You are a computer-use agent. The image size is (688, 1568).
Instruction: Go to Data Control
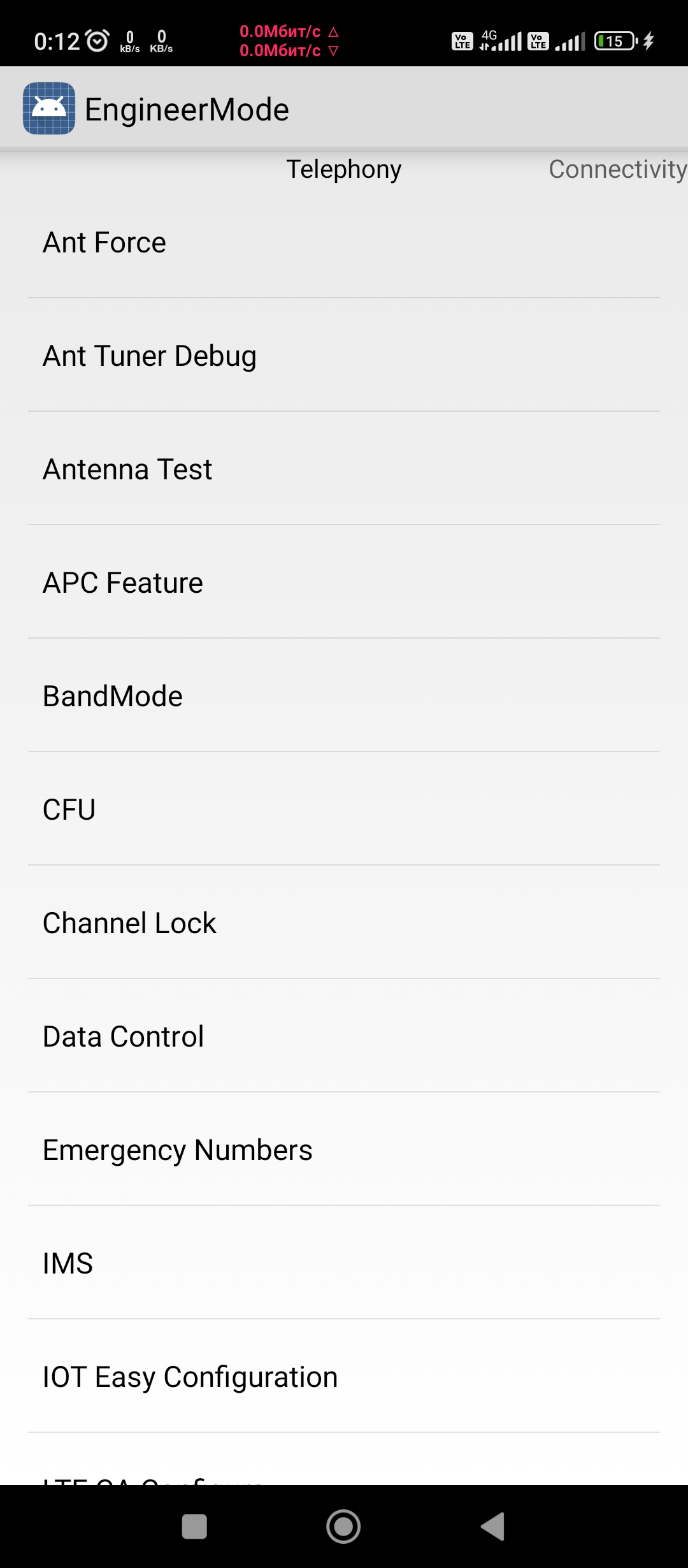(x=344, y=1036)
